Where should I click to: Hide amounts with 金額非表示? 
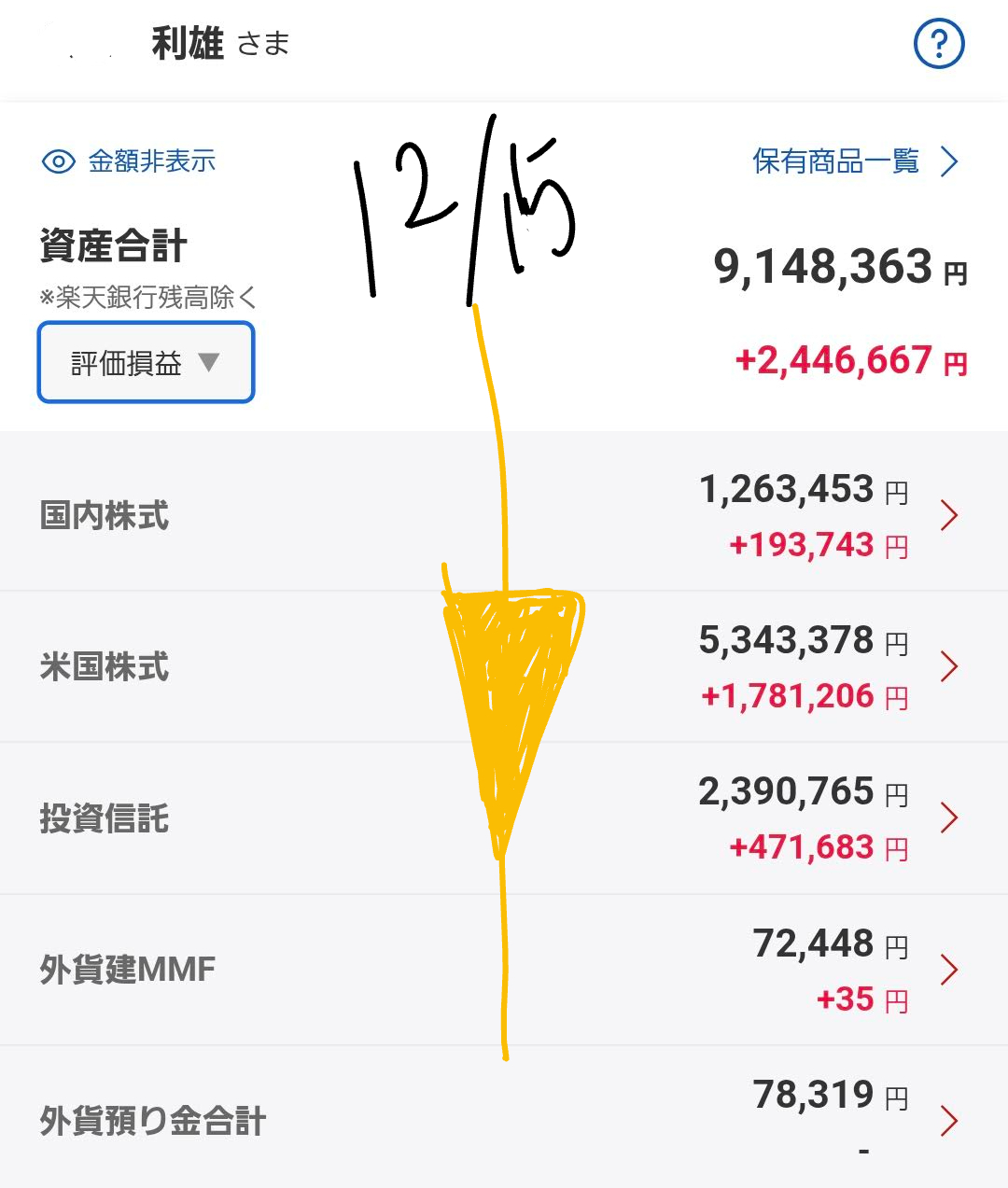(130, 161)
